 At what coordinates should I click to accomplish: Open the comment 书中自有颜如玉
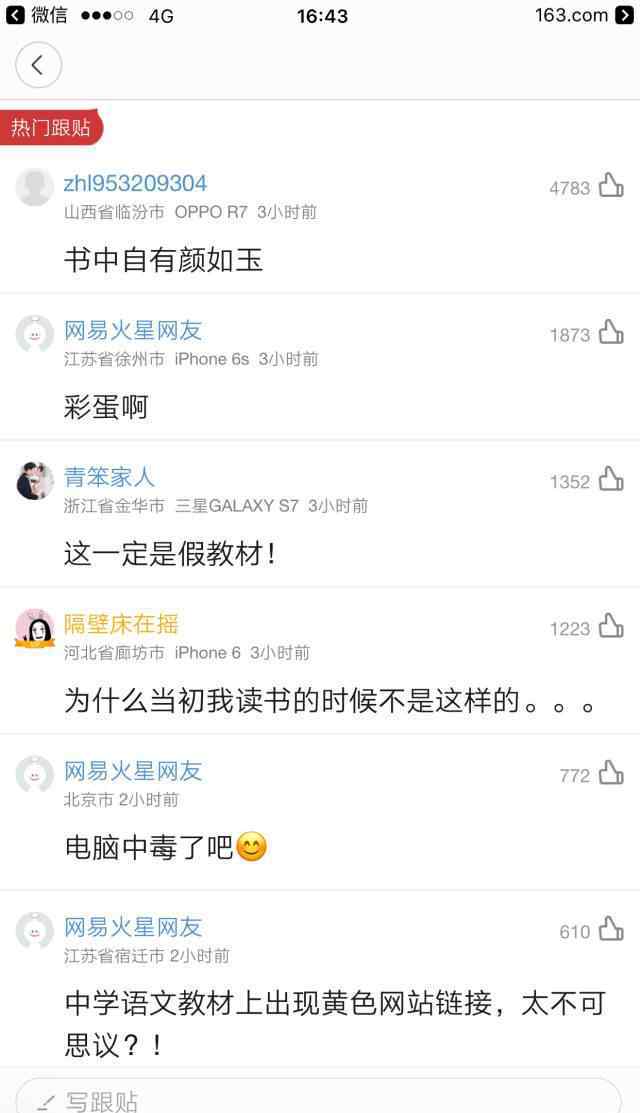(163, 260)
